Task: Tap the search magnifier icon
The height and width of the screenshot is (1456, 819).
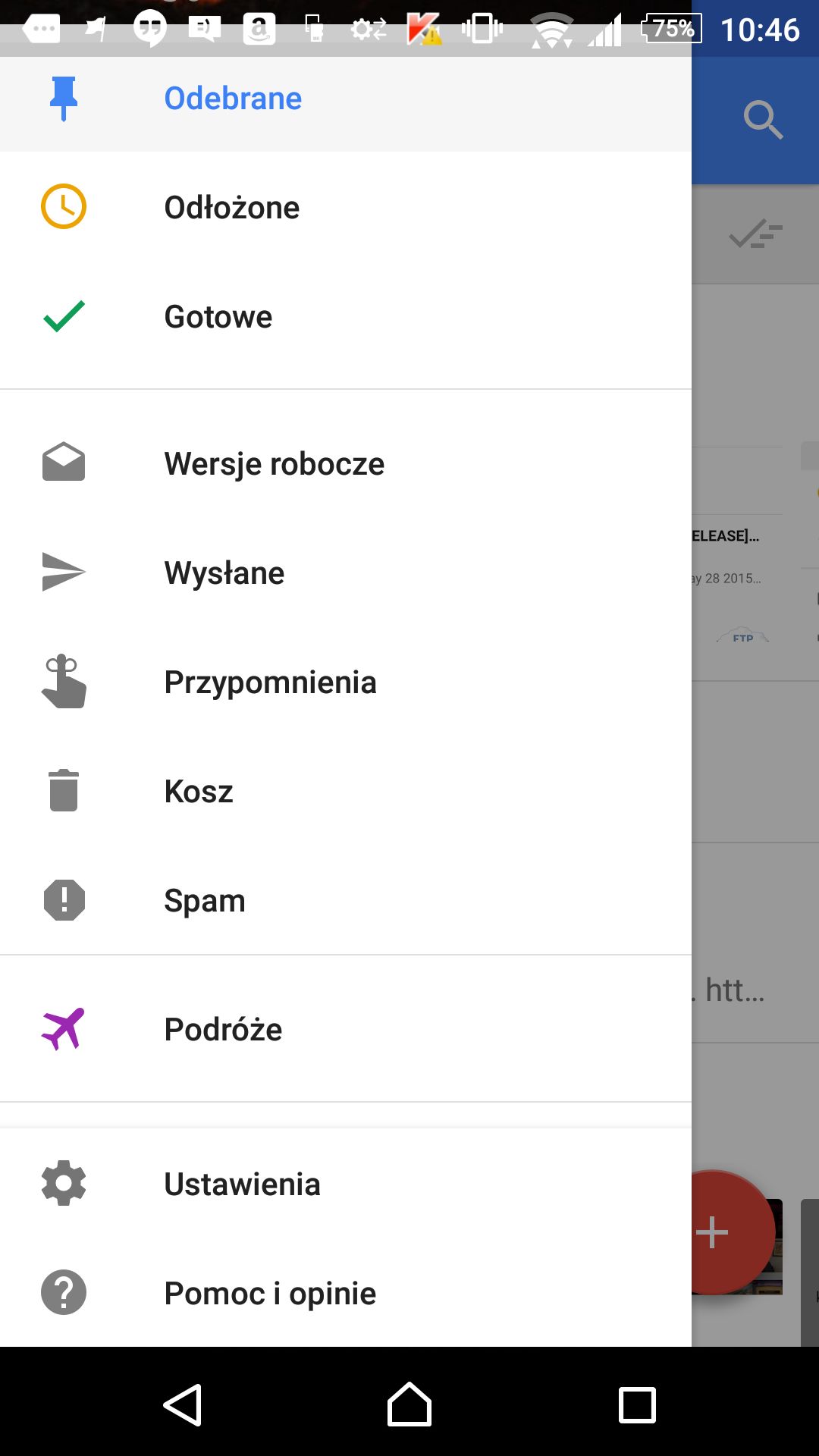Action: 762,120
